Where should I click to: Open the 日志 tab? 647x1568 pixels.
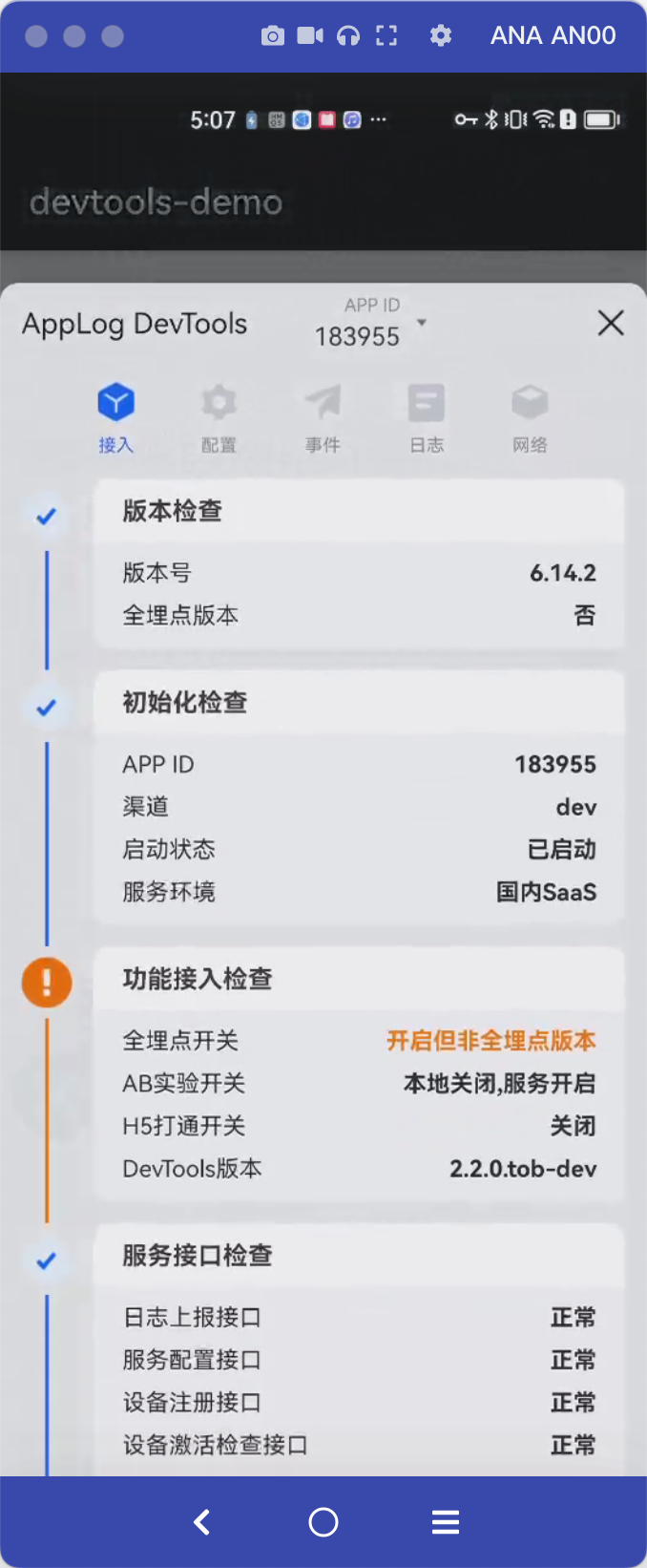coord(427,418)
